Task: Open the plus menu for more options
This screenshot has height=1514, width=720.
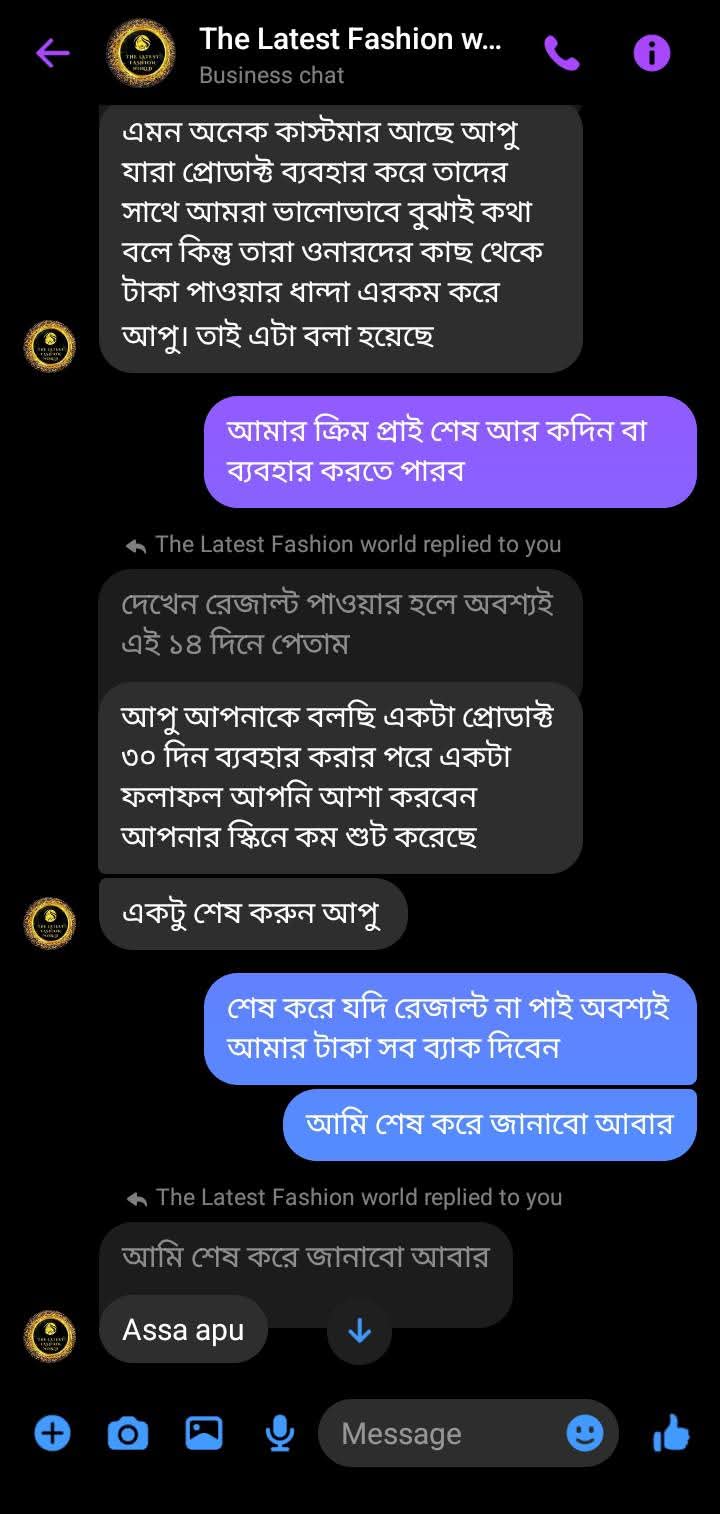Action: click(x=53, y=1434)
